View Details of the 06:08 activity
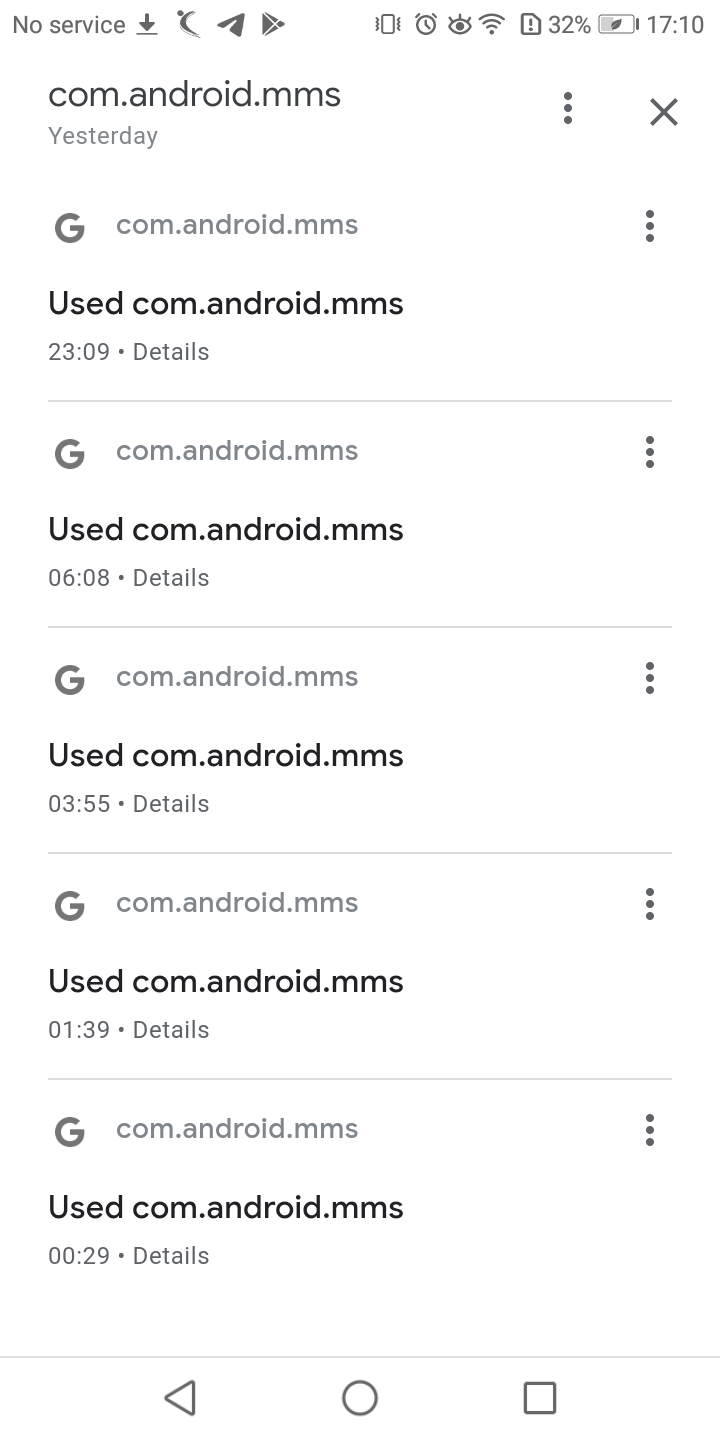 (171, 578)
